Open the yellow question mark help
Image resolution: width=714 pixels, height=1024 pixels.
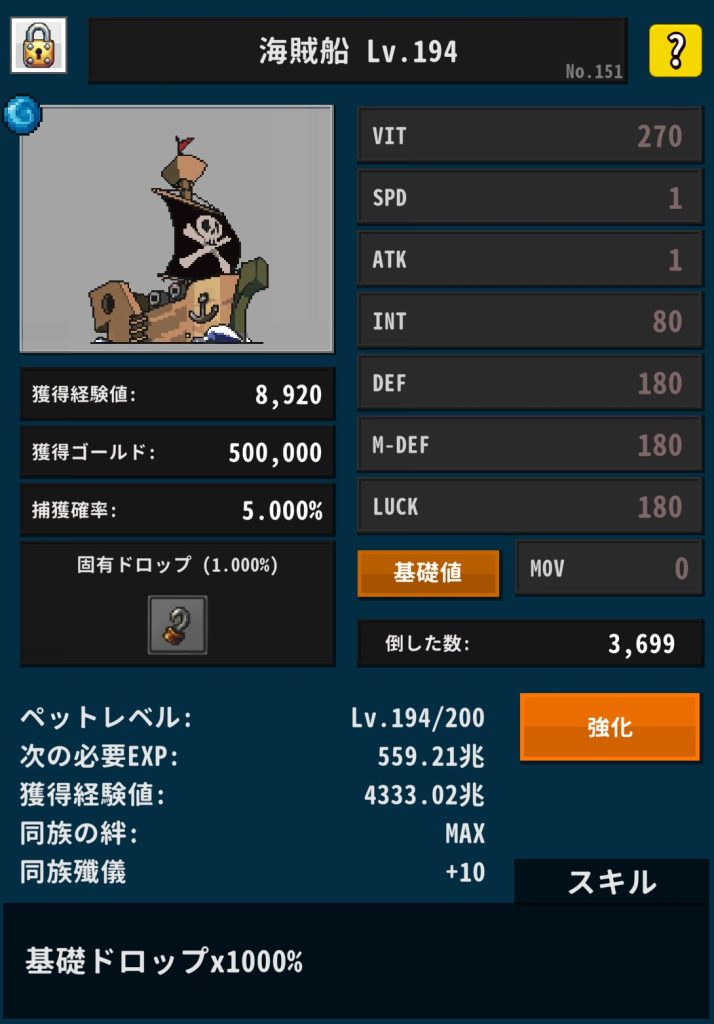(675, 50)
